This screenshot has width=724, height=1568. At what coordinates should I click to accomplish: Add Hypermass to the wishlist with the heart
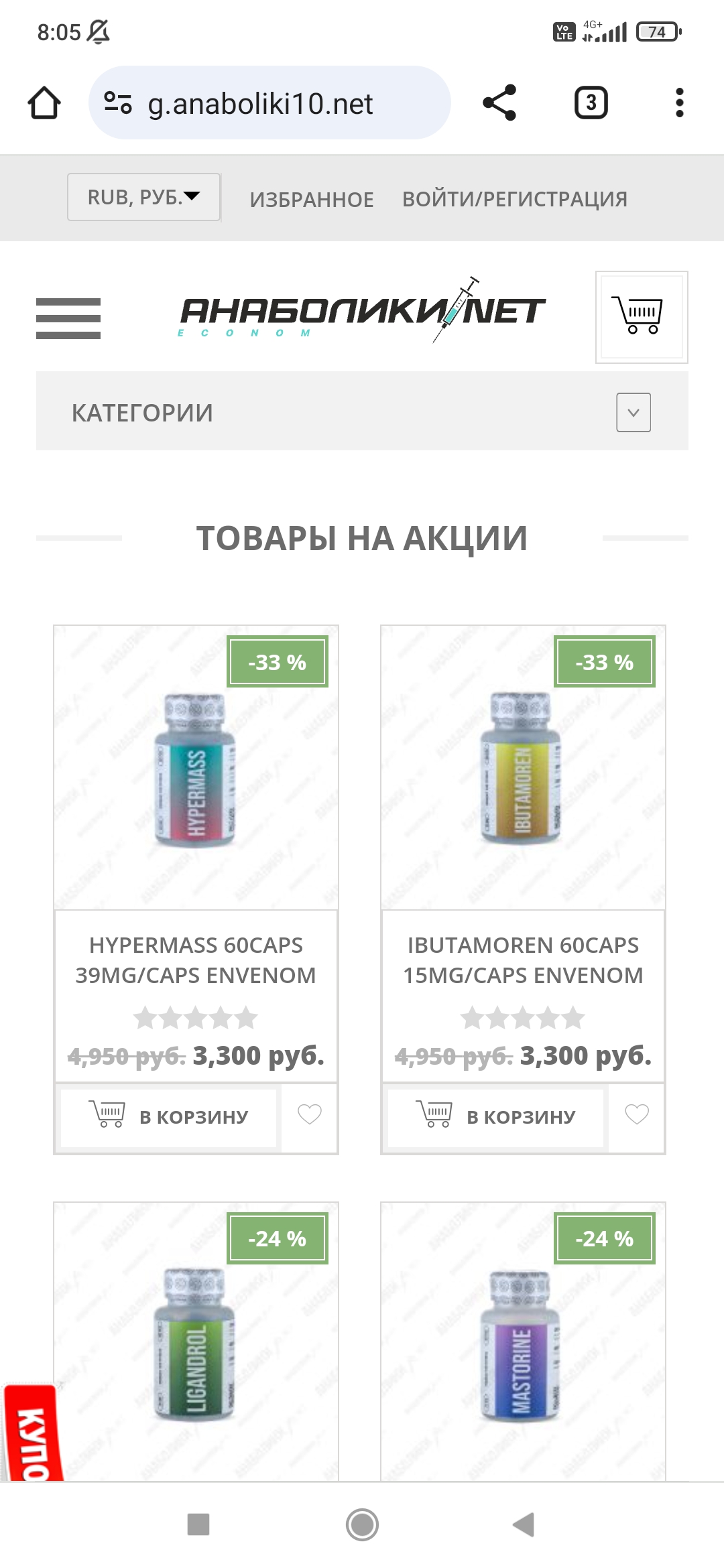click(309, 1115)
